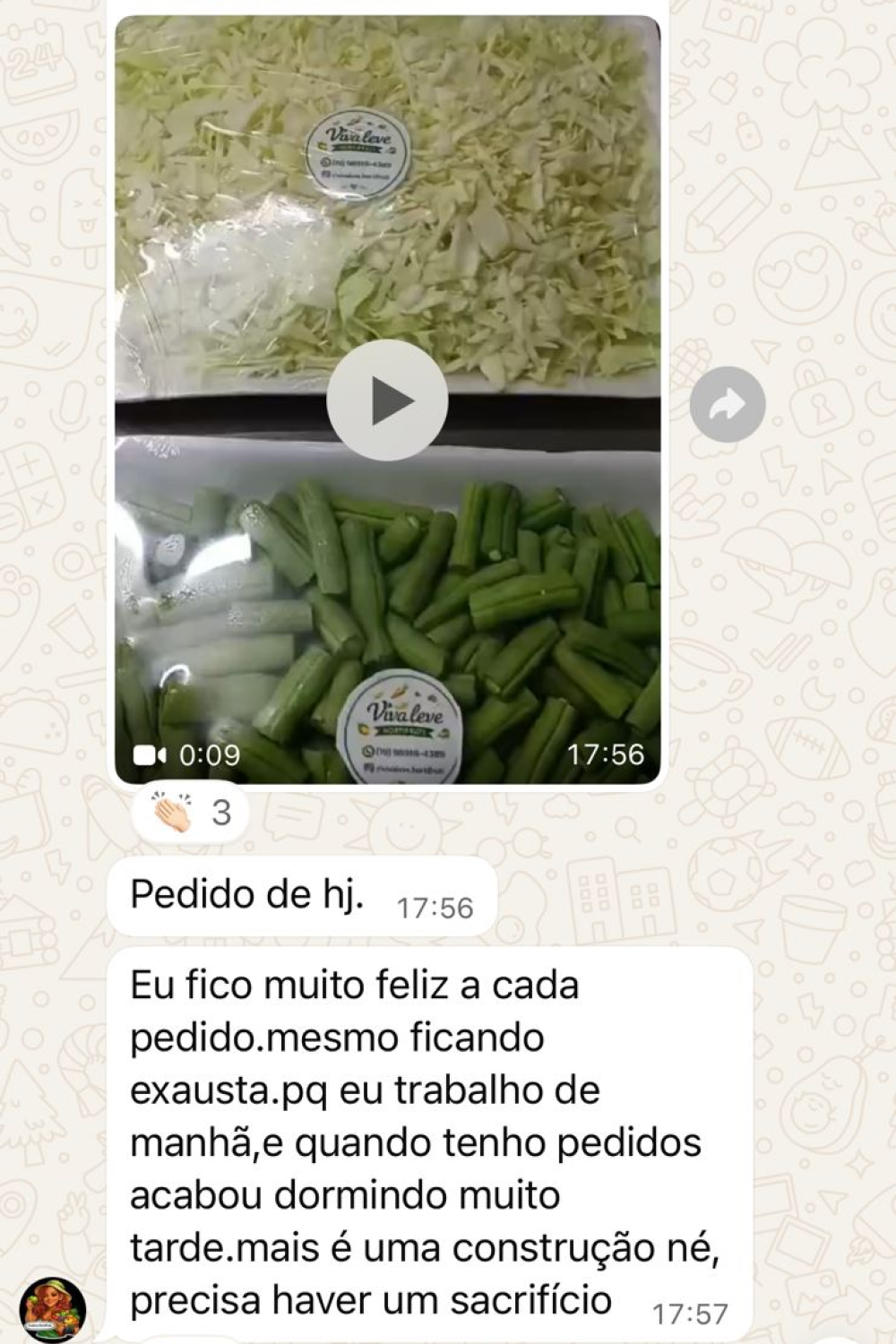Forward the video message
This screenshot has height=1344, width=896.
[x=728, y=405]
